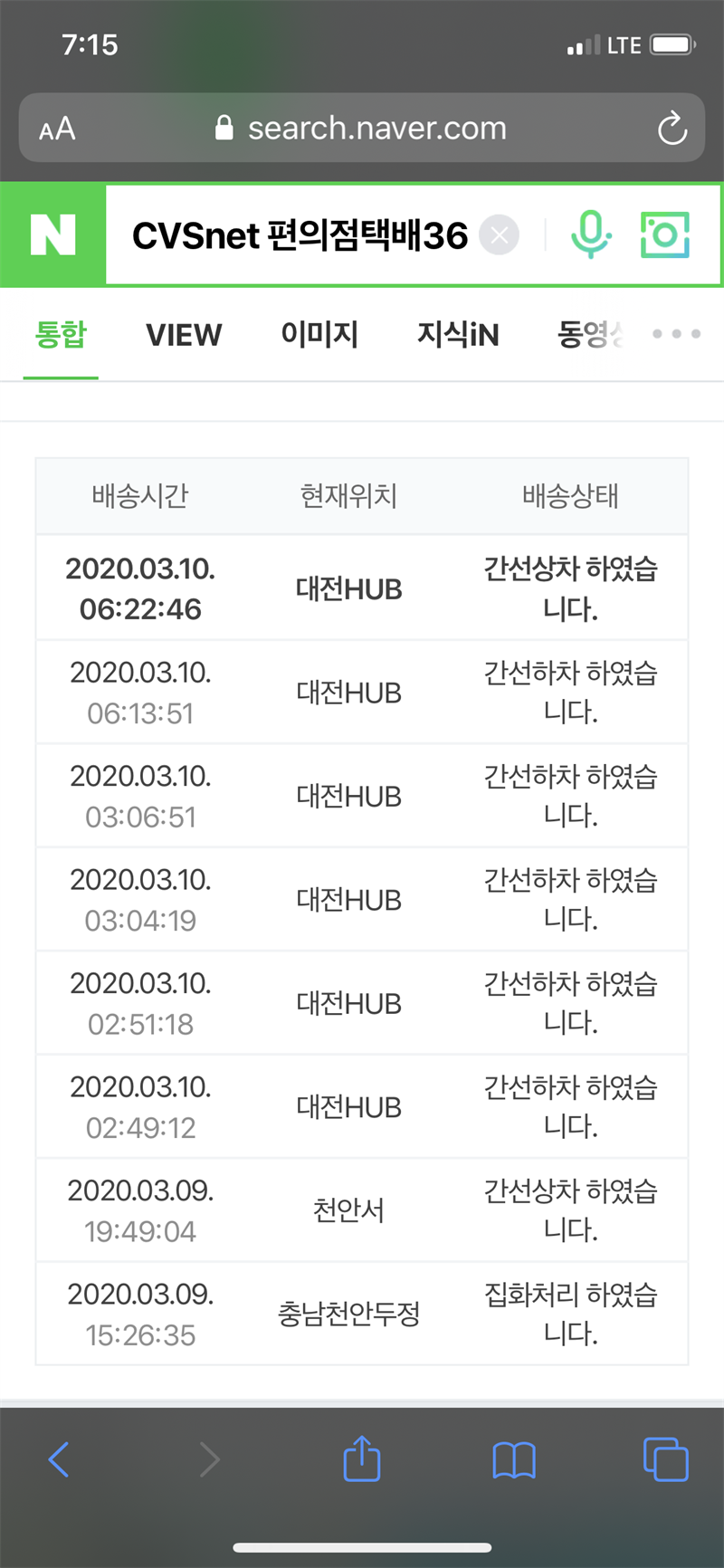This screenshot has height=1568, width=724.
Task: Switch to the 동영상 tab
Action: (x=591, y=334)
